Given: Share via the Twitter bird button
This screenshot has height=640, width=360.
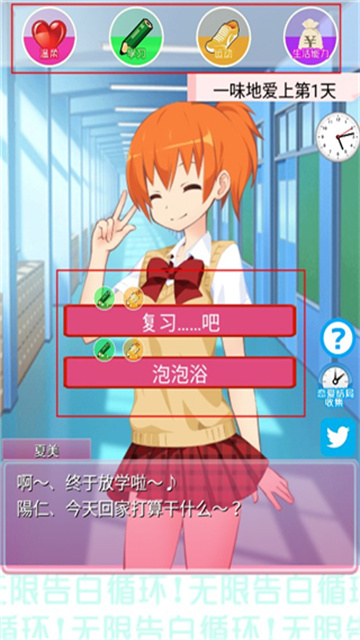Looking at the screenshot, I should pyautogui.click(x=338, y=437).
